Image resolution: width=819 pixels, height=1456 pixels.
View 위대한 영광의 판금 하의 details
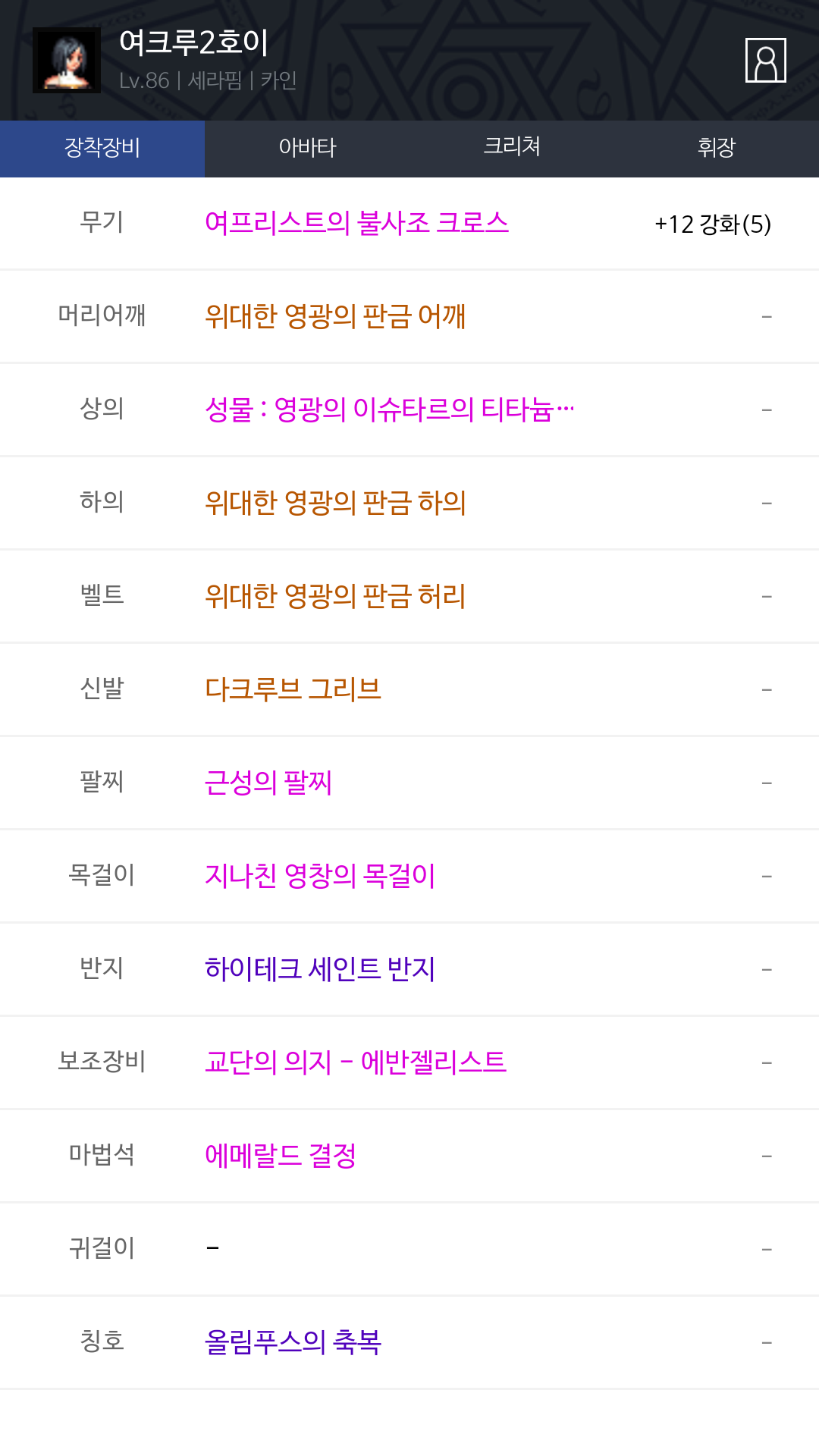[335, 503]
